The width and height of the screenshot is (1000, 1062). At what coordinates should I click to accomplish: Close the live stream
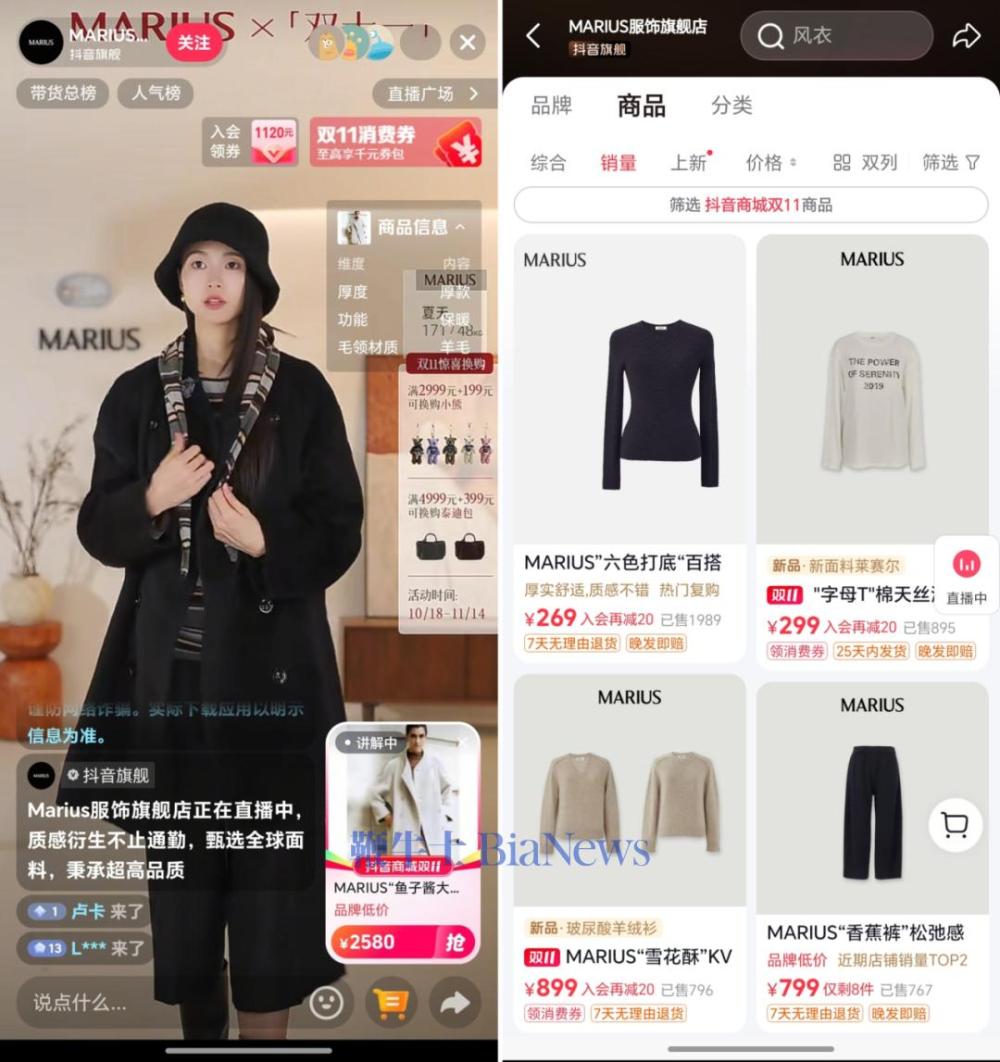[x=467, y=42]
